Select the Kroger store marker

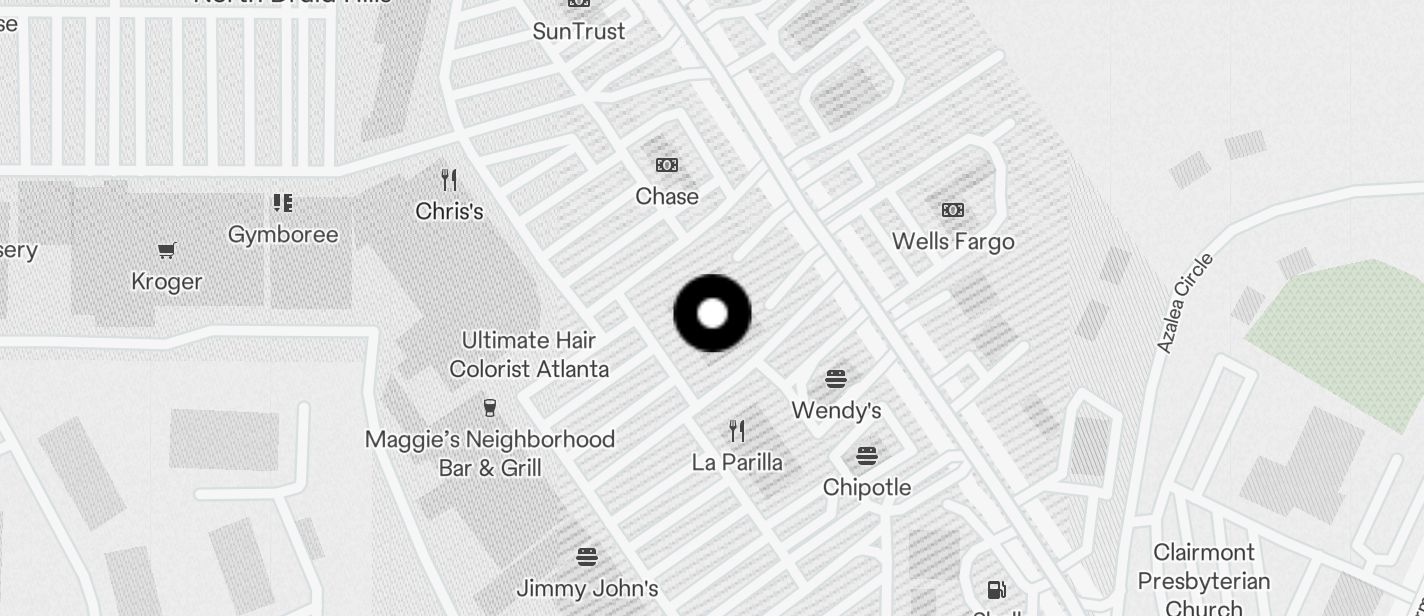[x=167, y=251]
